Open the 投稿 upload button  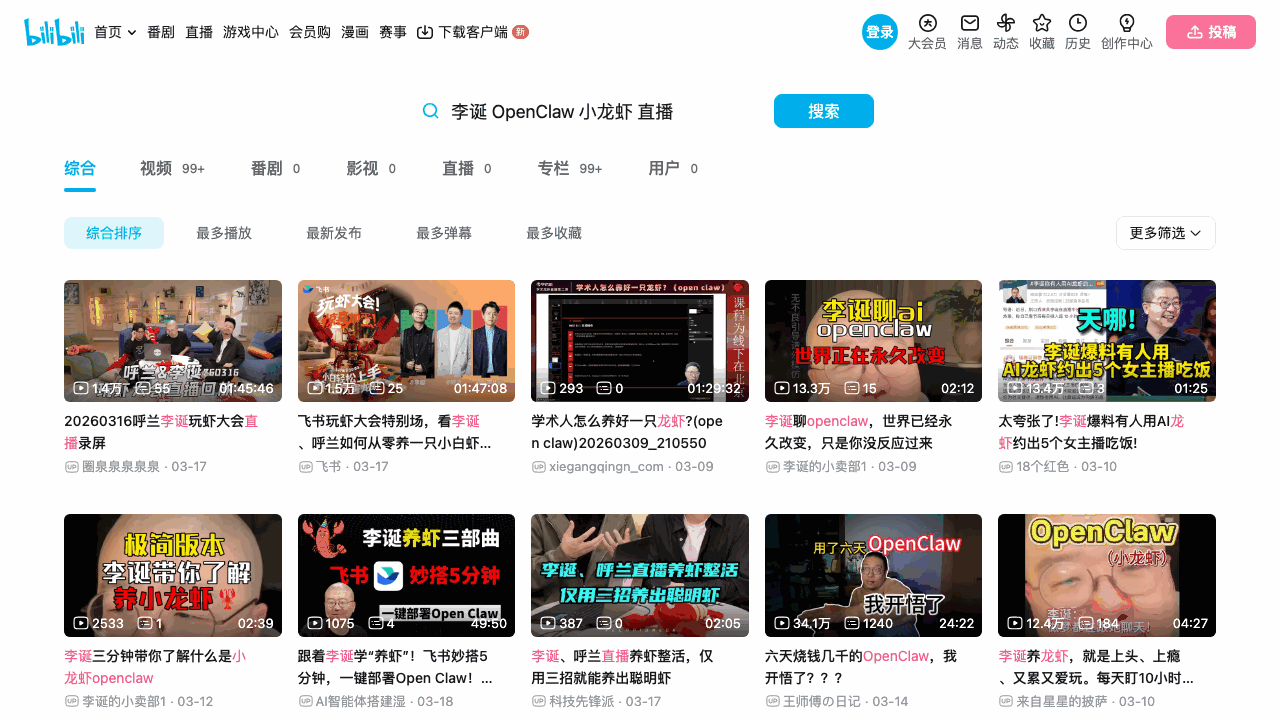pos(1210,32)
